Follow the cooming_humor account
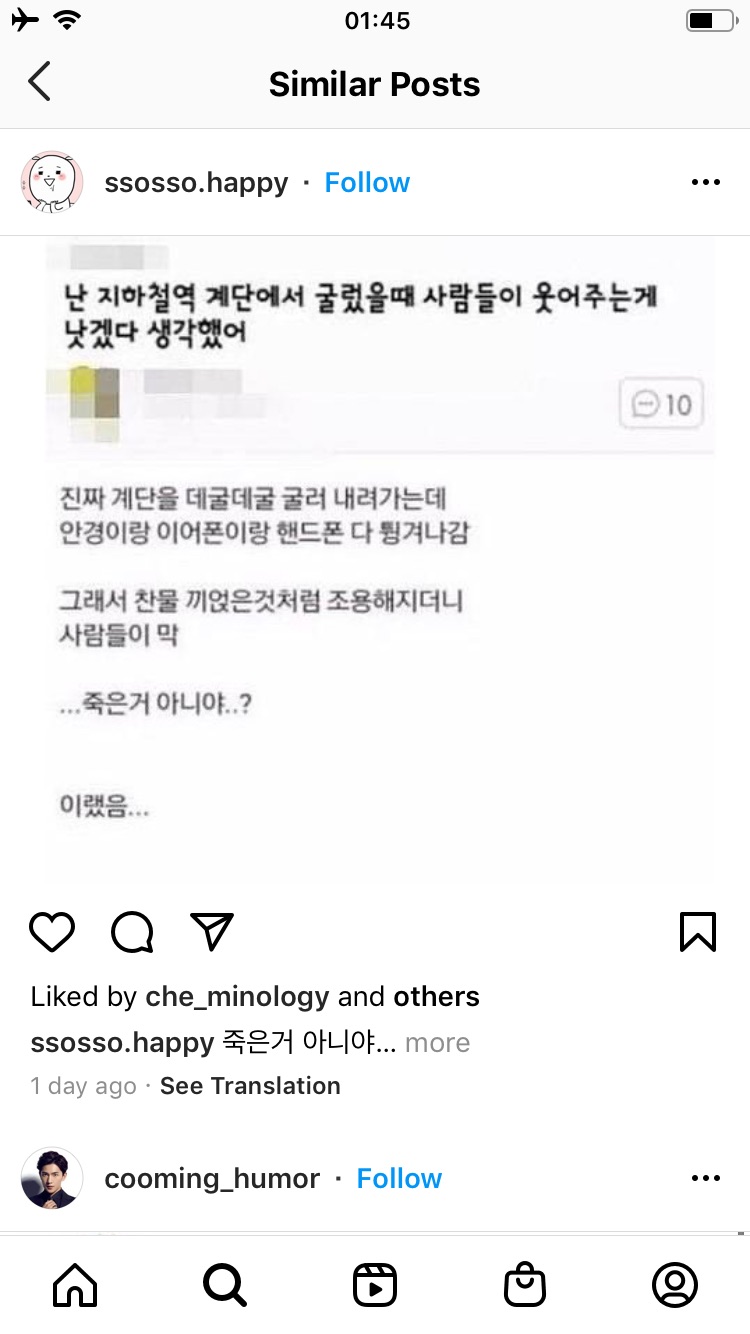This screenshot has height=1334, width=750. (399, 1179)
